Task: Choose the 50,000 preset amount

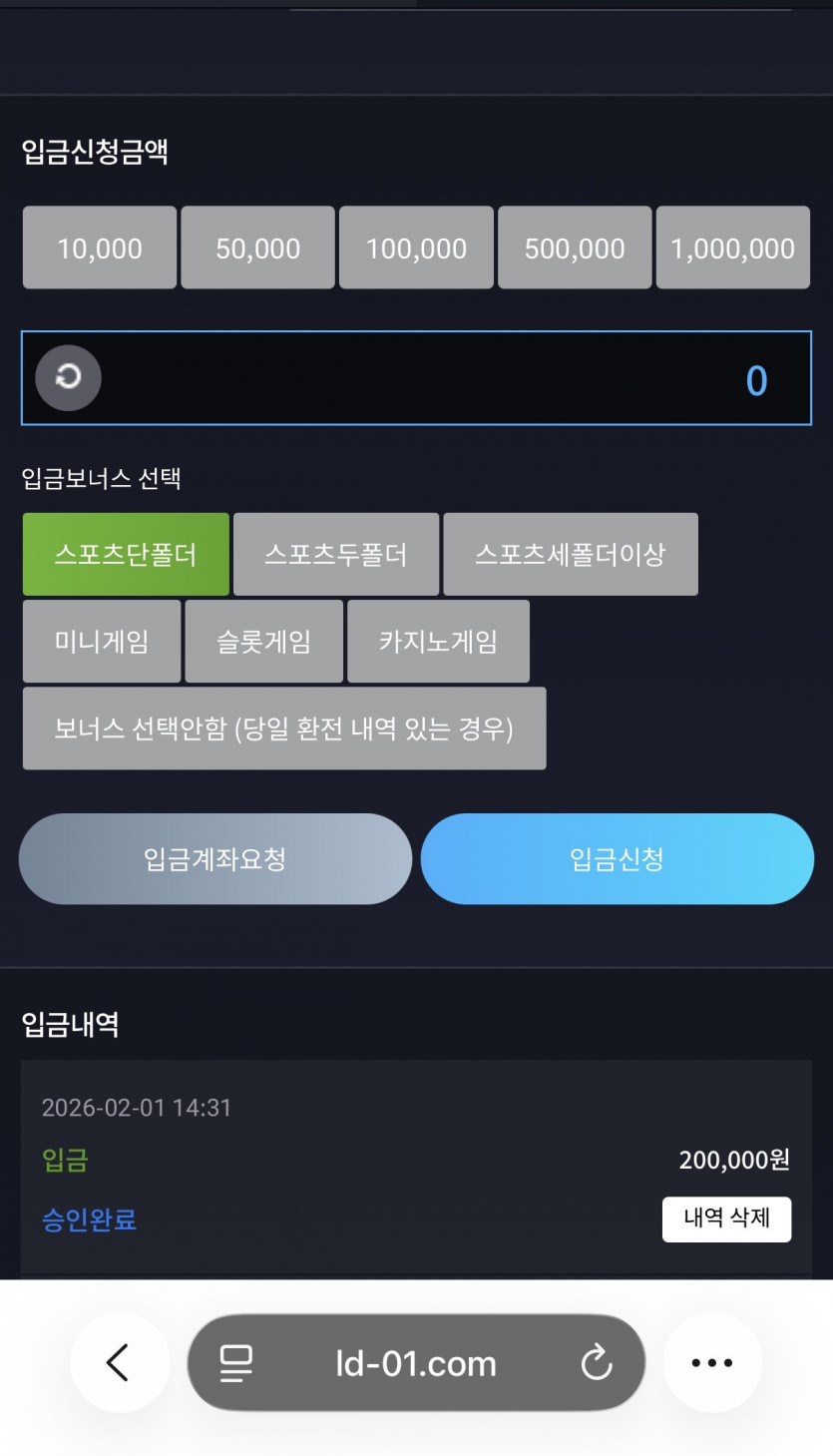Action: point(257,247)
